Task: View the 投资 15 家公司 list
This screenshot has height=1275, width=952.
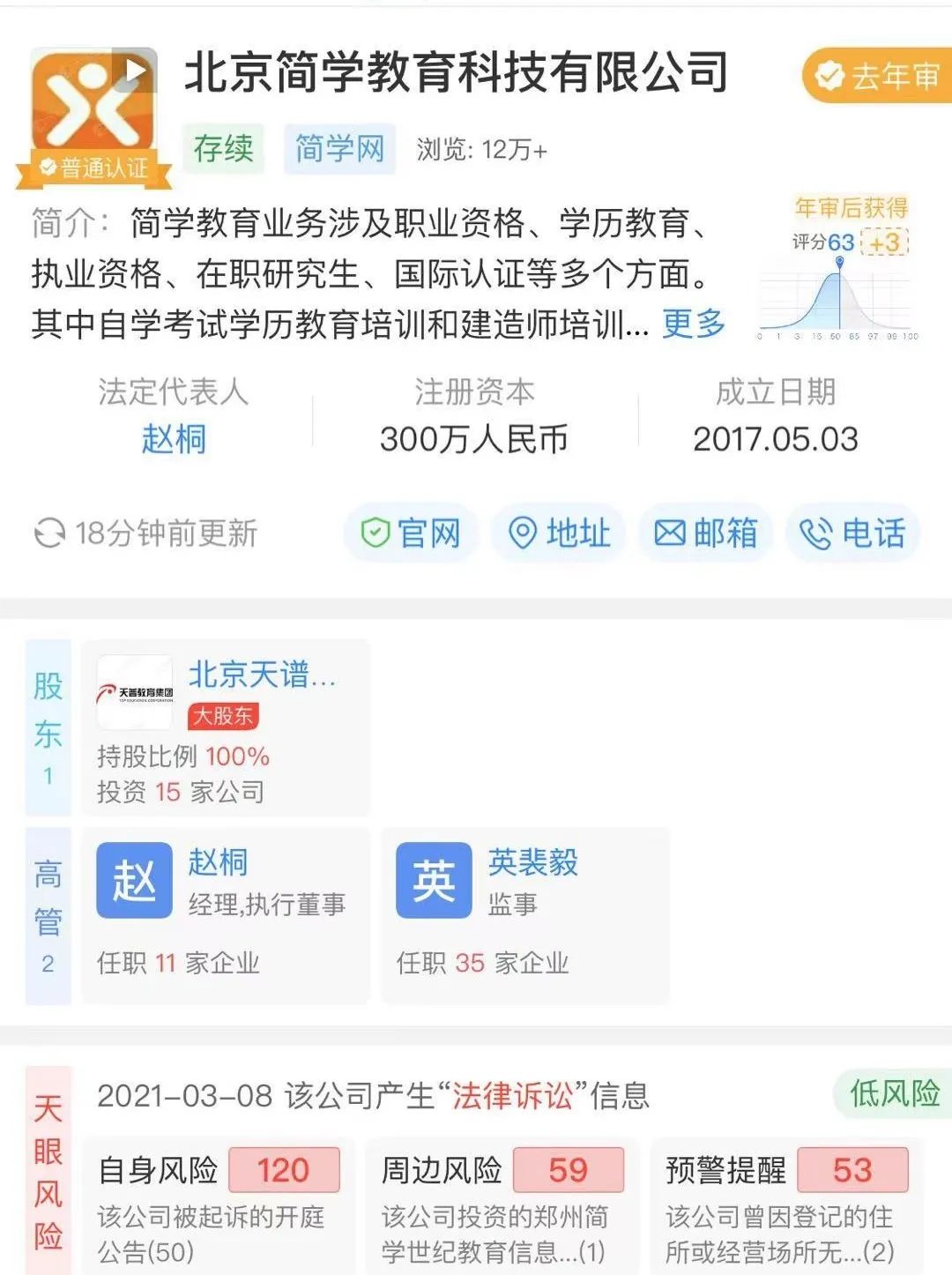Action: (181, 792)
